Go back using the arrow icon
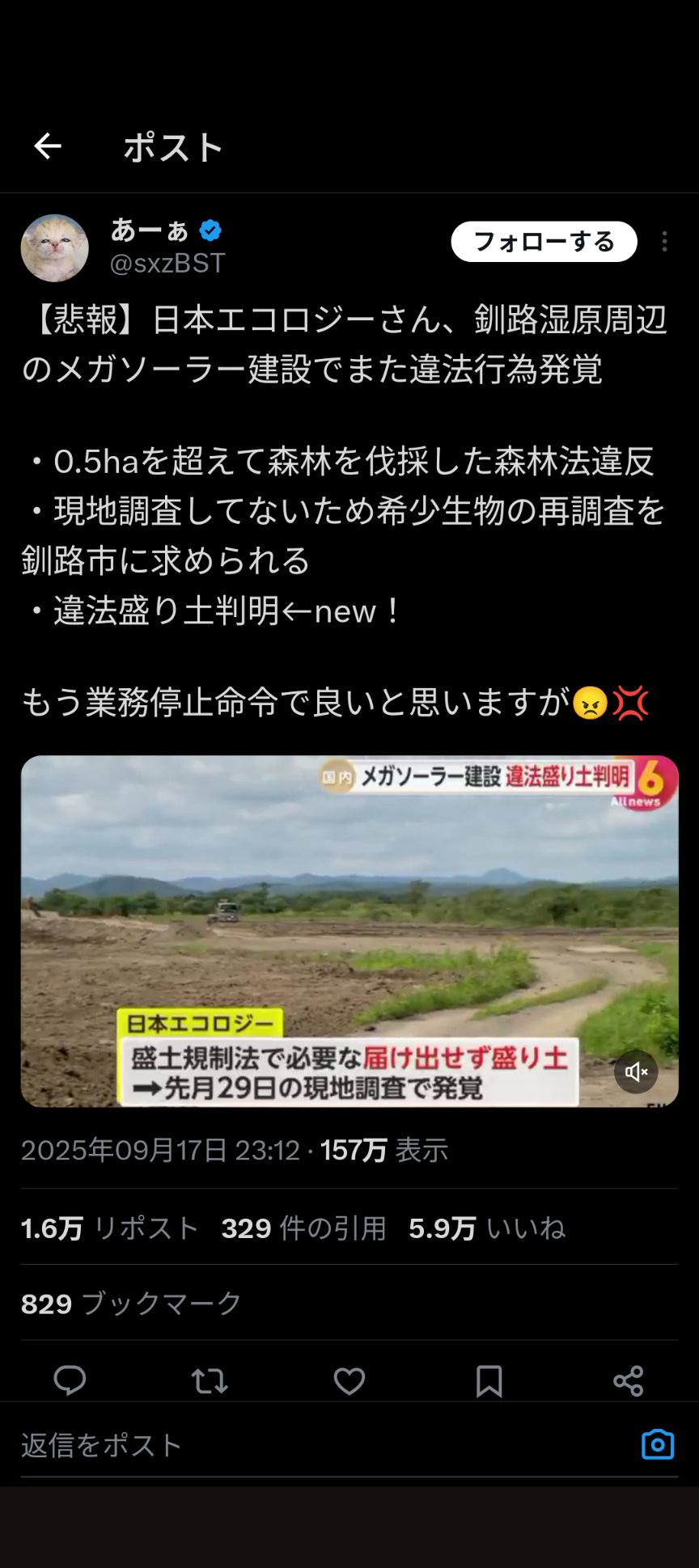The height and width of the screenshot is (1568, 699). 48,146
